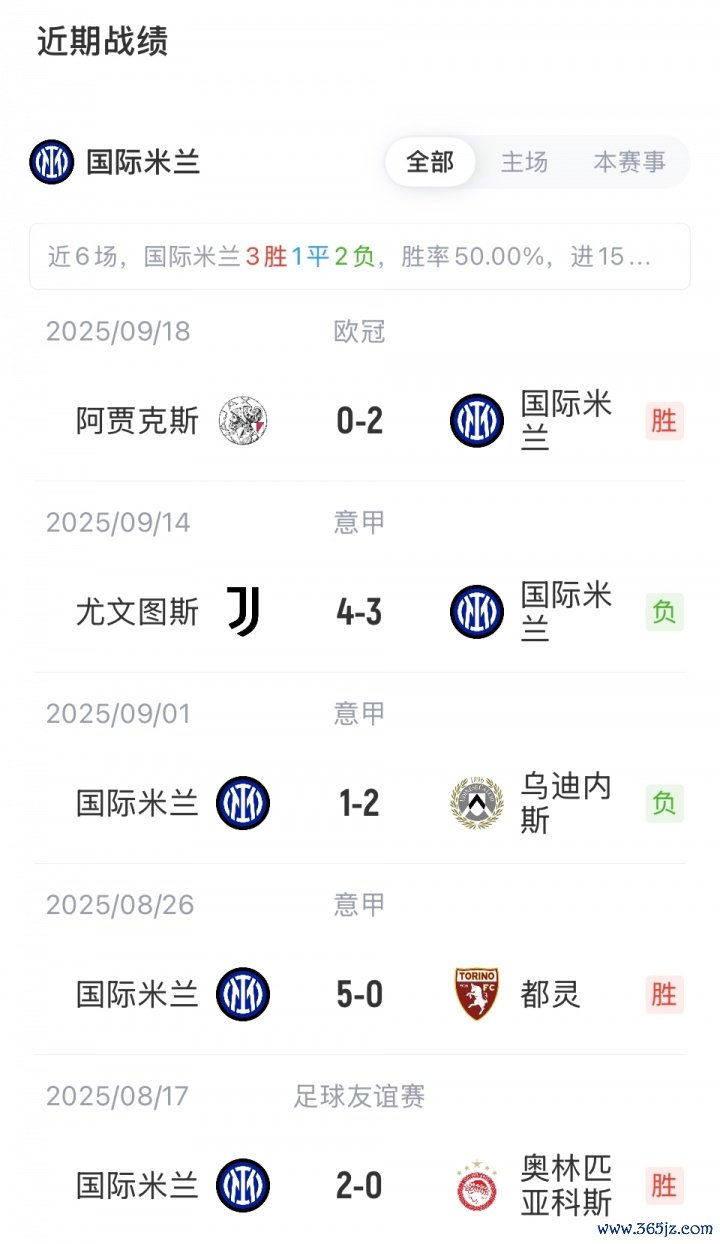Switch to the 本赛事 tab
720x1244 pixels.
[x=629, y=162]
